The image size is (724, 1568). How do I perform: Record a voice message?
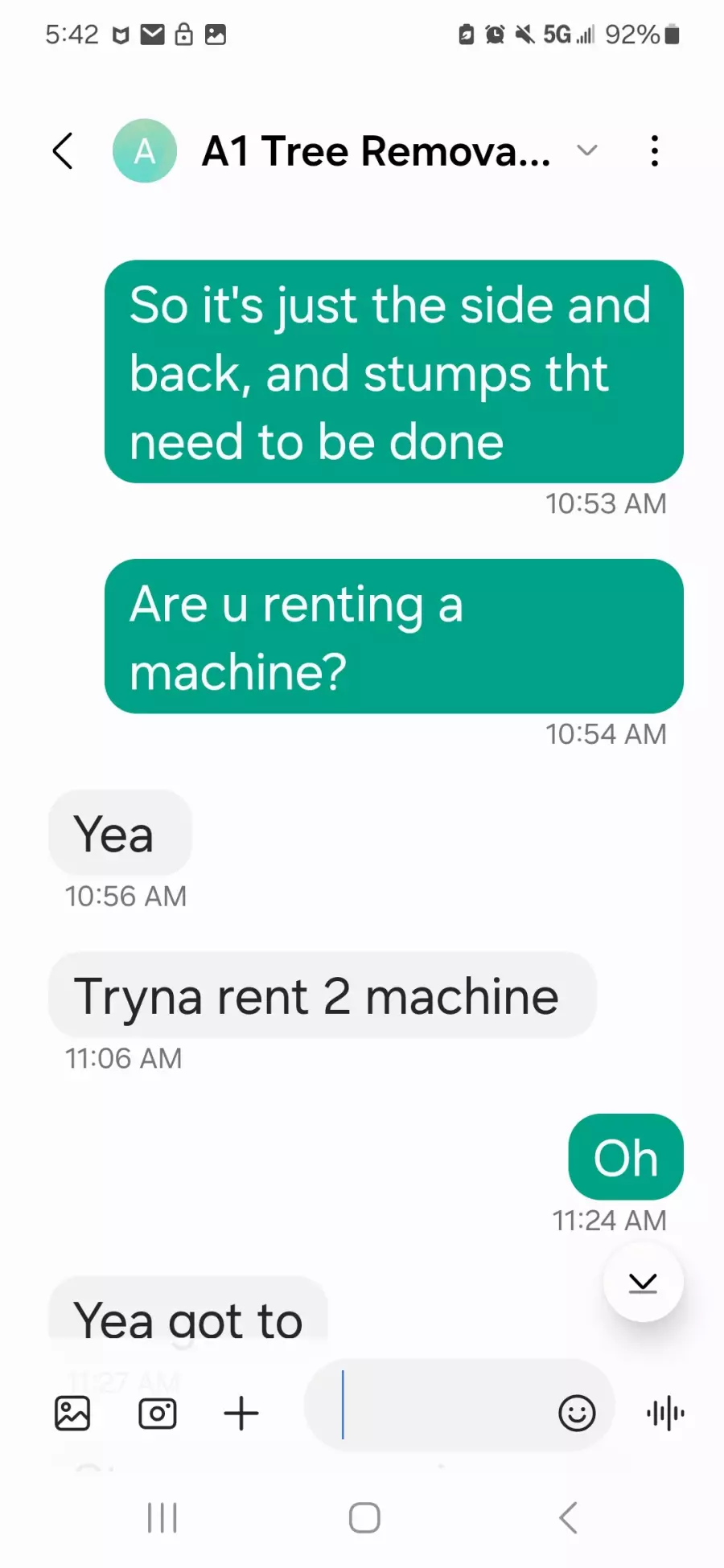tap(665, 1413)
